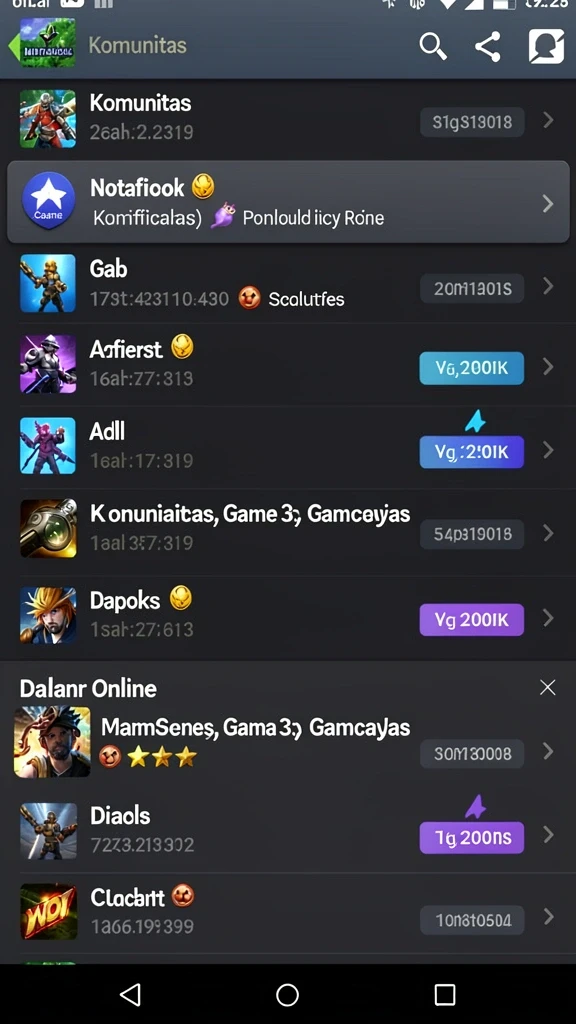Viewport: 576px width, 1024px height.
Task: Open the search icon in the top bar
Action: coord(433,46)
